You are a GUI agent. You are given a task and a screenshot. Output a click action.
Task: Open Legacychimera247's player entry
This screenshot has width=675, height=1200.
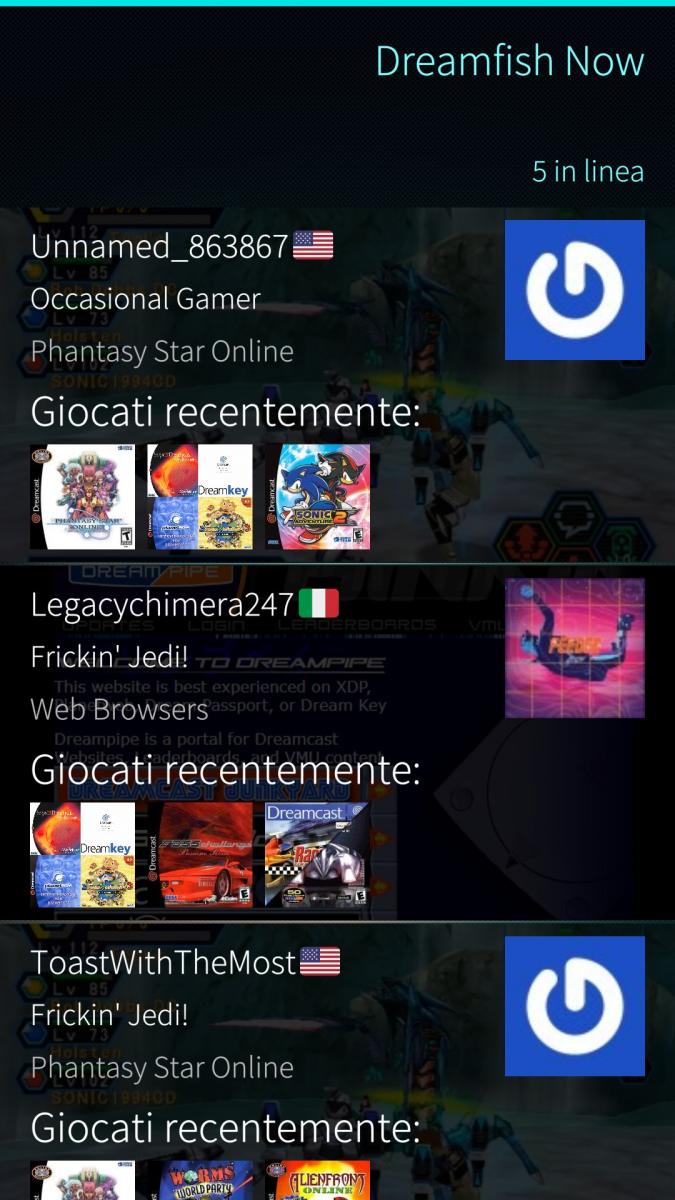(163, 604)
